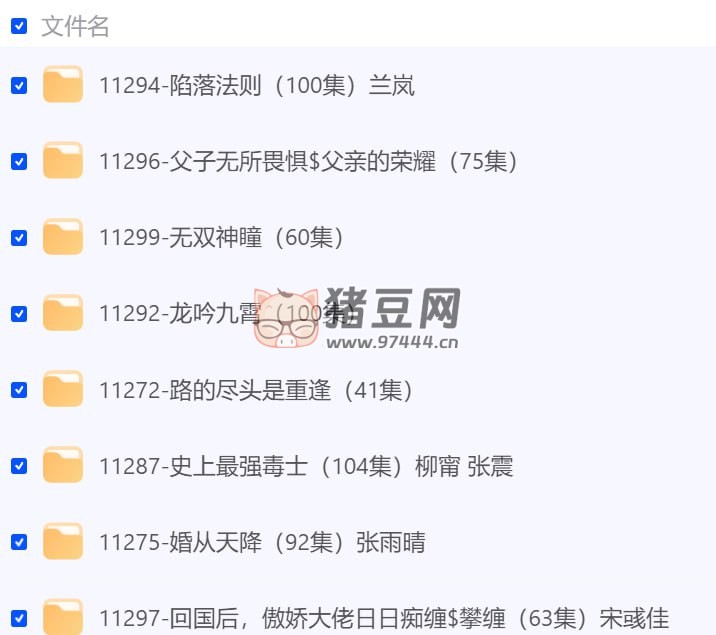The height and width of the screenshot is (635, 716).
Task: Deselect the checkbox for 11299-无双神瞳
Action: pos(19,238)
